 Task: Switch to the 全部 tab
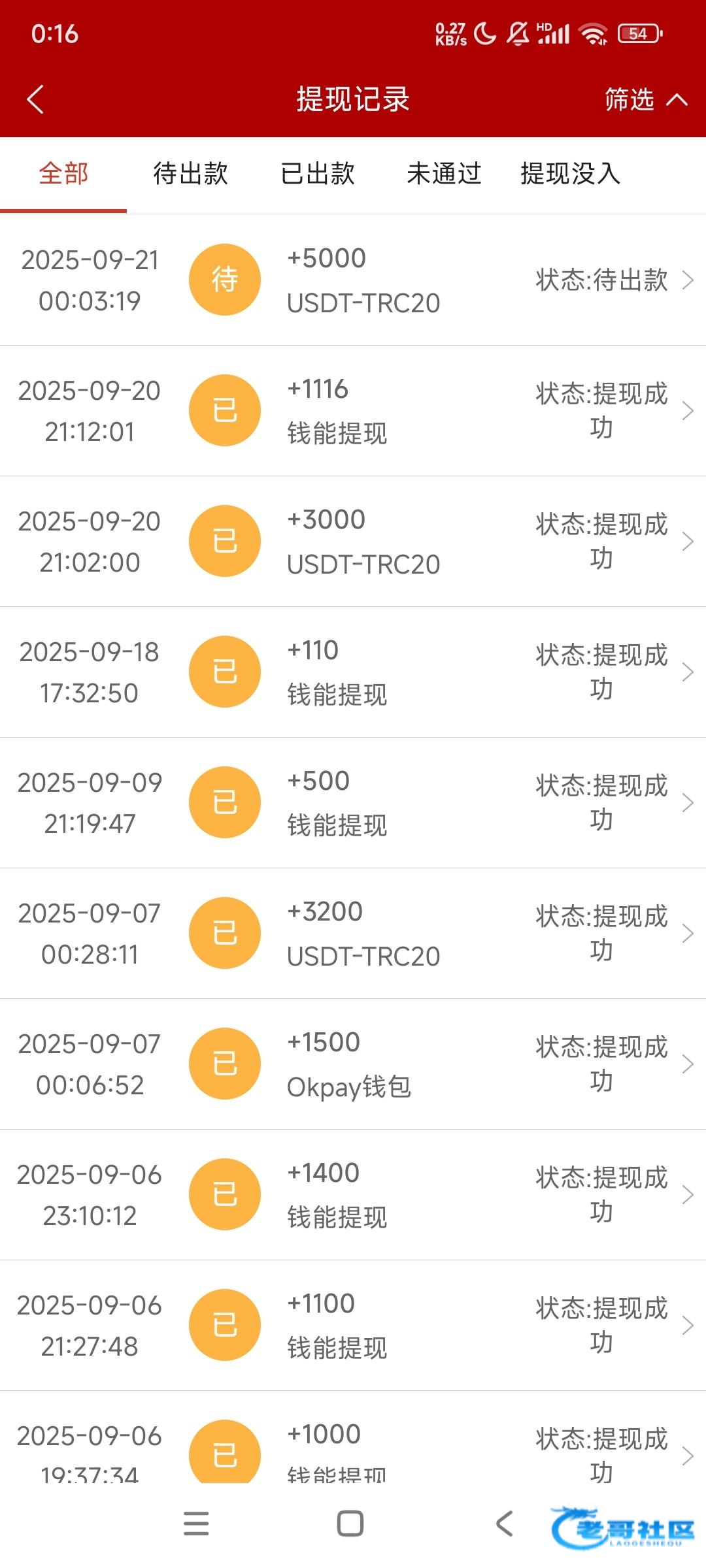pyautogui.click(x=63, y=174)
